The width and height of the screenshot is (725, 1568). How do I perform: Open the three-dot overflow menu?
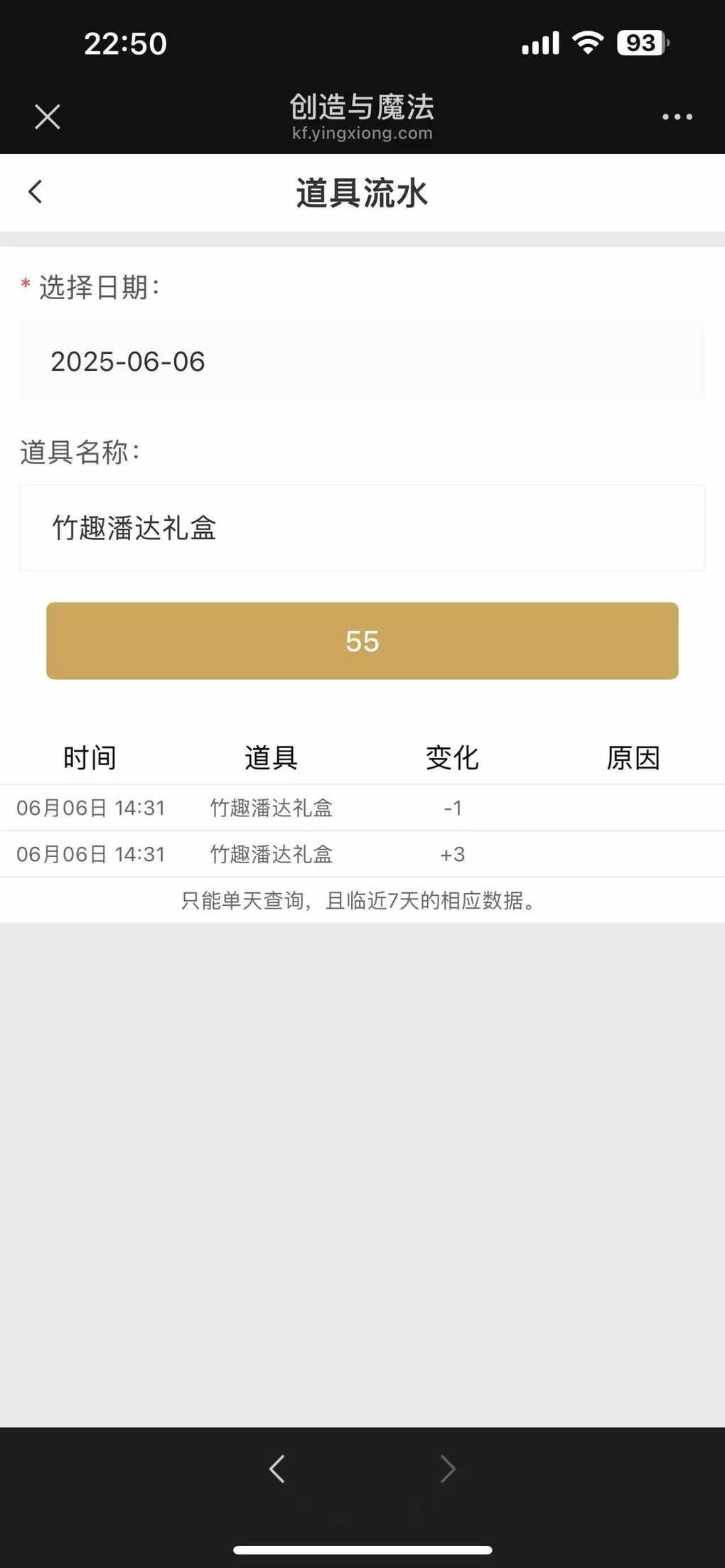(677, 117)
